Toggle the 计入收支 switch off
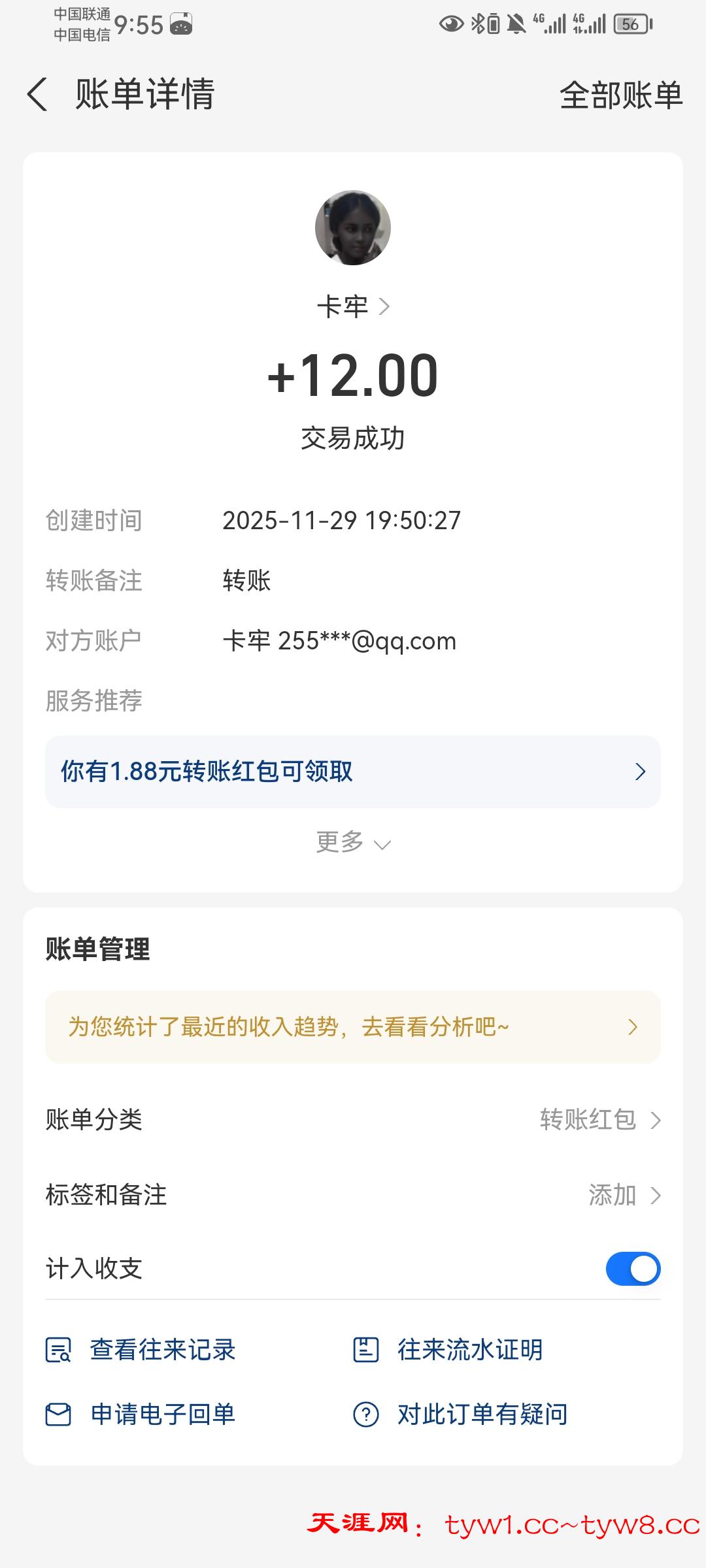The image size is (706, 1568). pyautogui.click(x=632, y=1269)
